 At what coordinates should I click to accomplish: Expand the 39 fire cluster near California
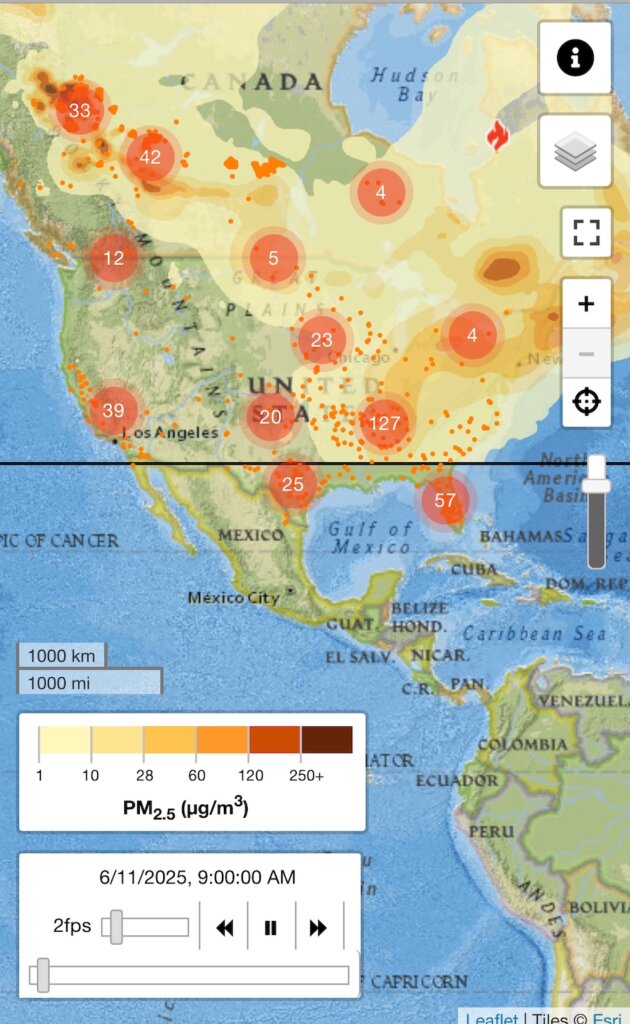coord(113,410)
